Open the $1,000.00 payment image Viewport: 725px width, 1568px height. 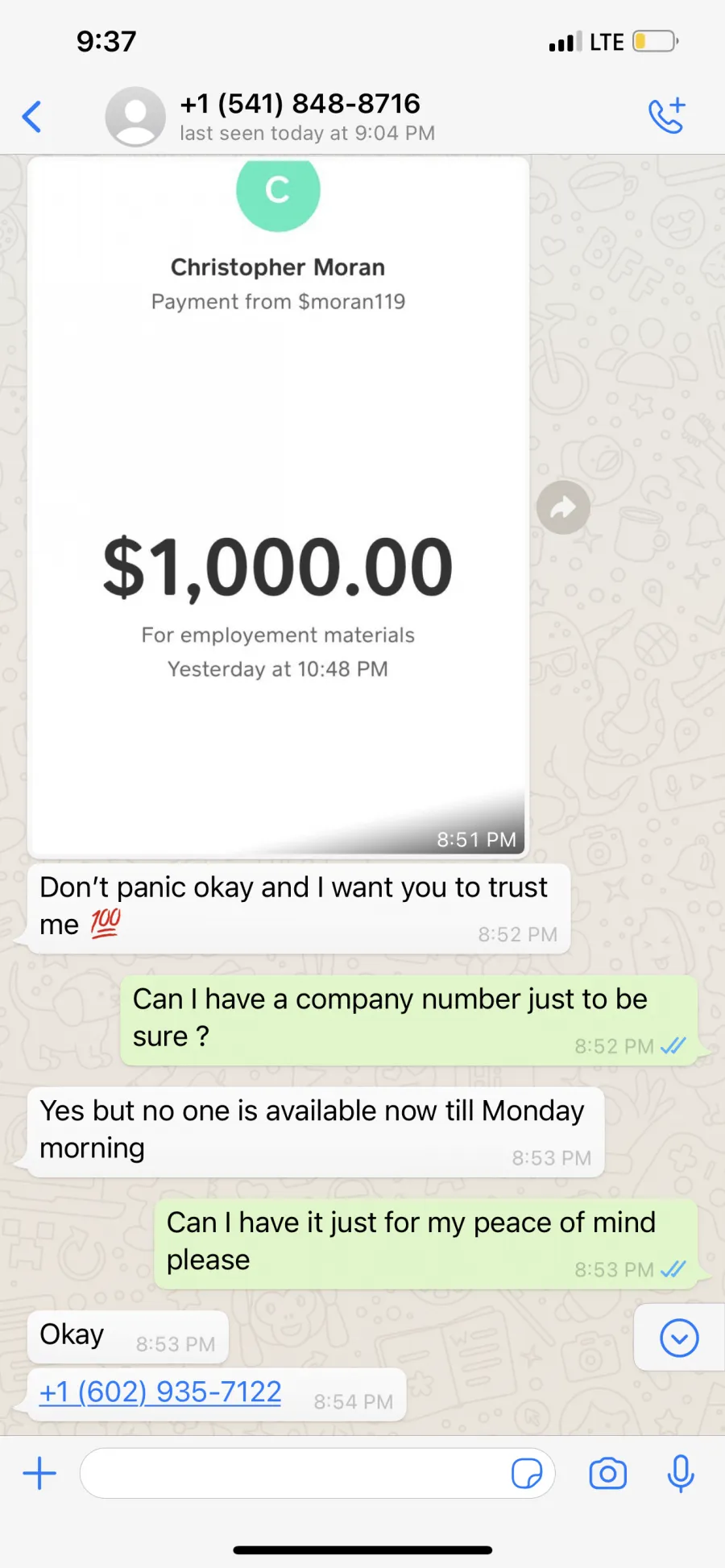click(x=278, y=507)
